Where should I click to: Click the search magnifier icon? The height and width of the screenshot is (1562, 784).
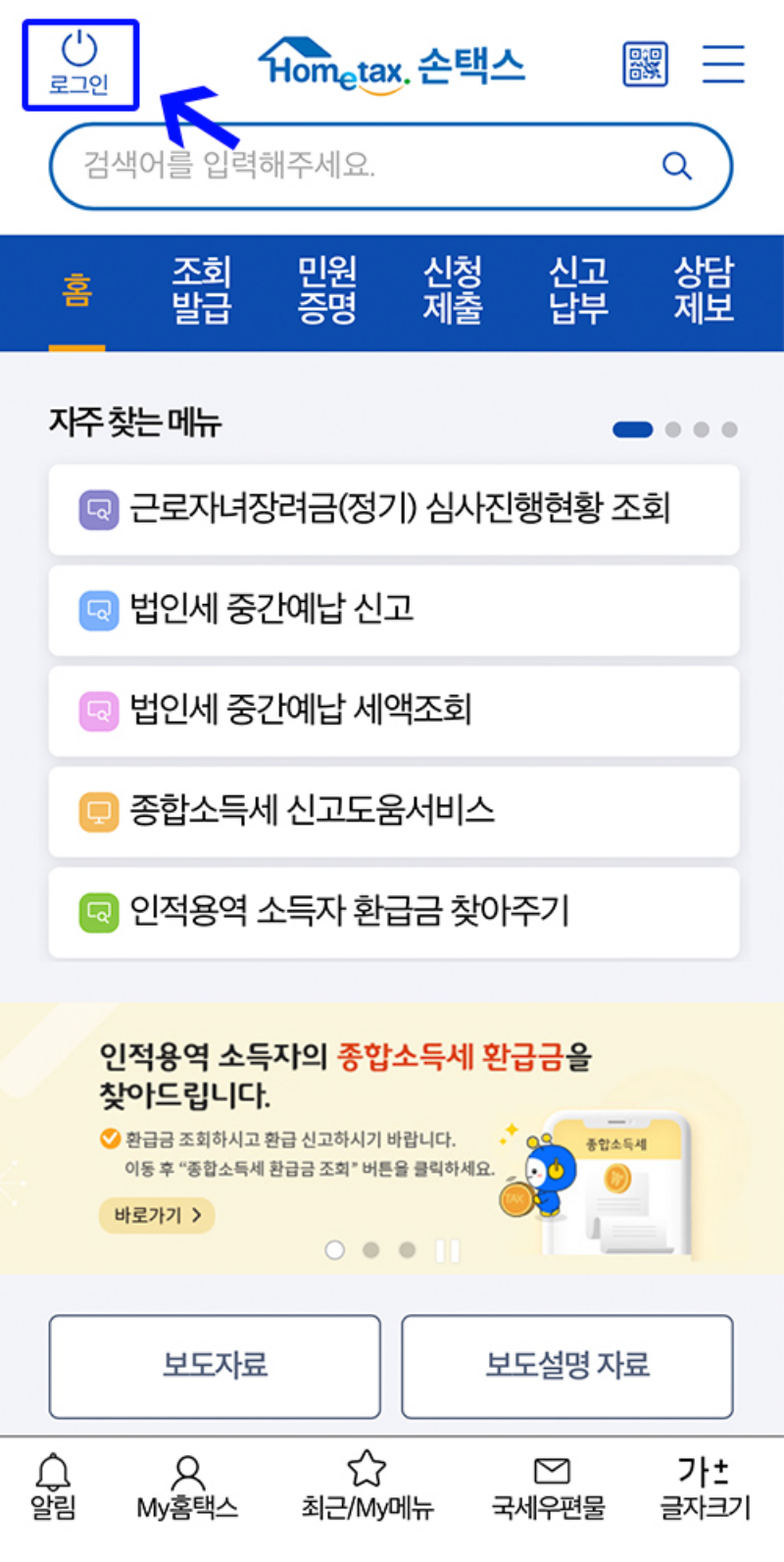click(x=677, y=166)
